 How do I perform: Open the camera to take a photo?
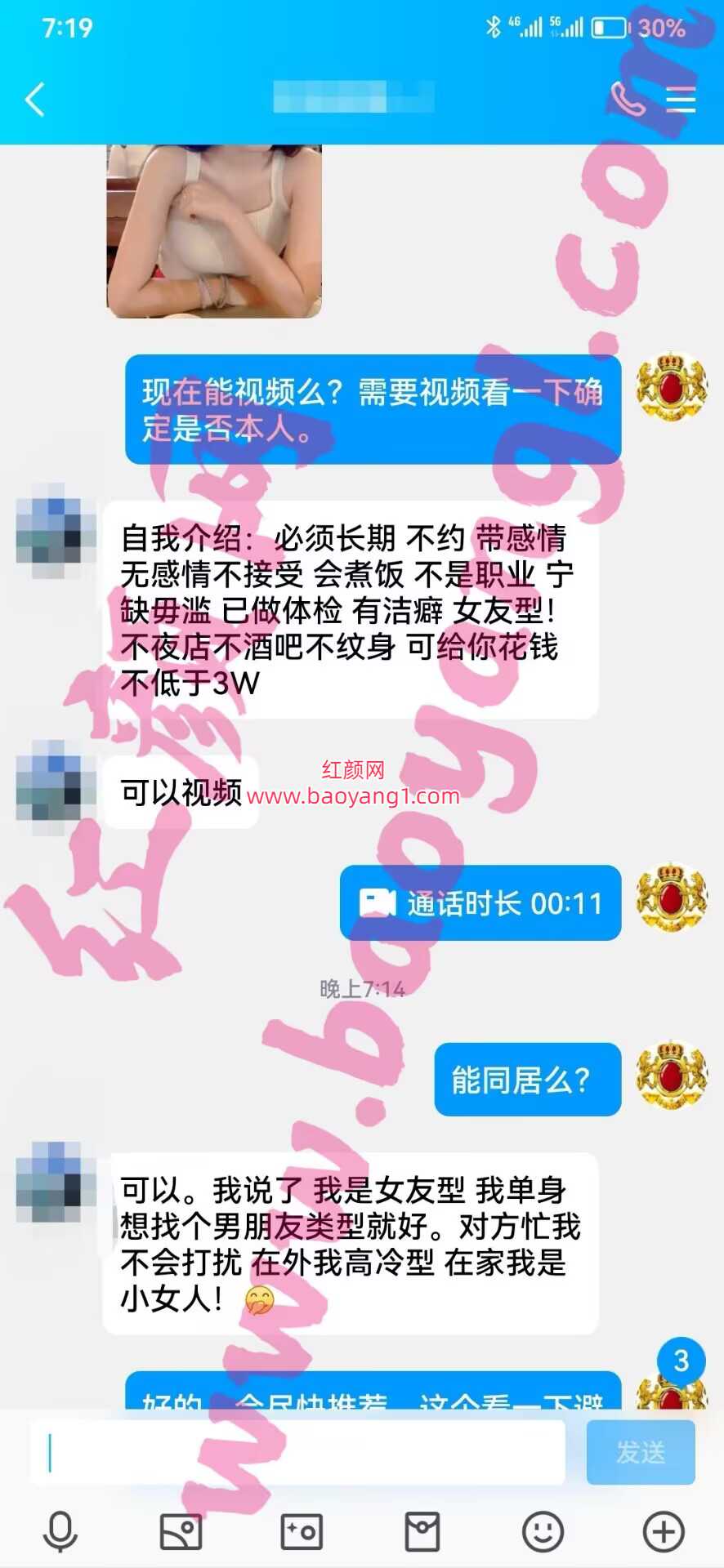tap(302, 1531)
